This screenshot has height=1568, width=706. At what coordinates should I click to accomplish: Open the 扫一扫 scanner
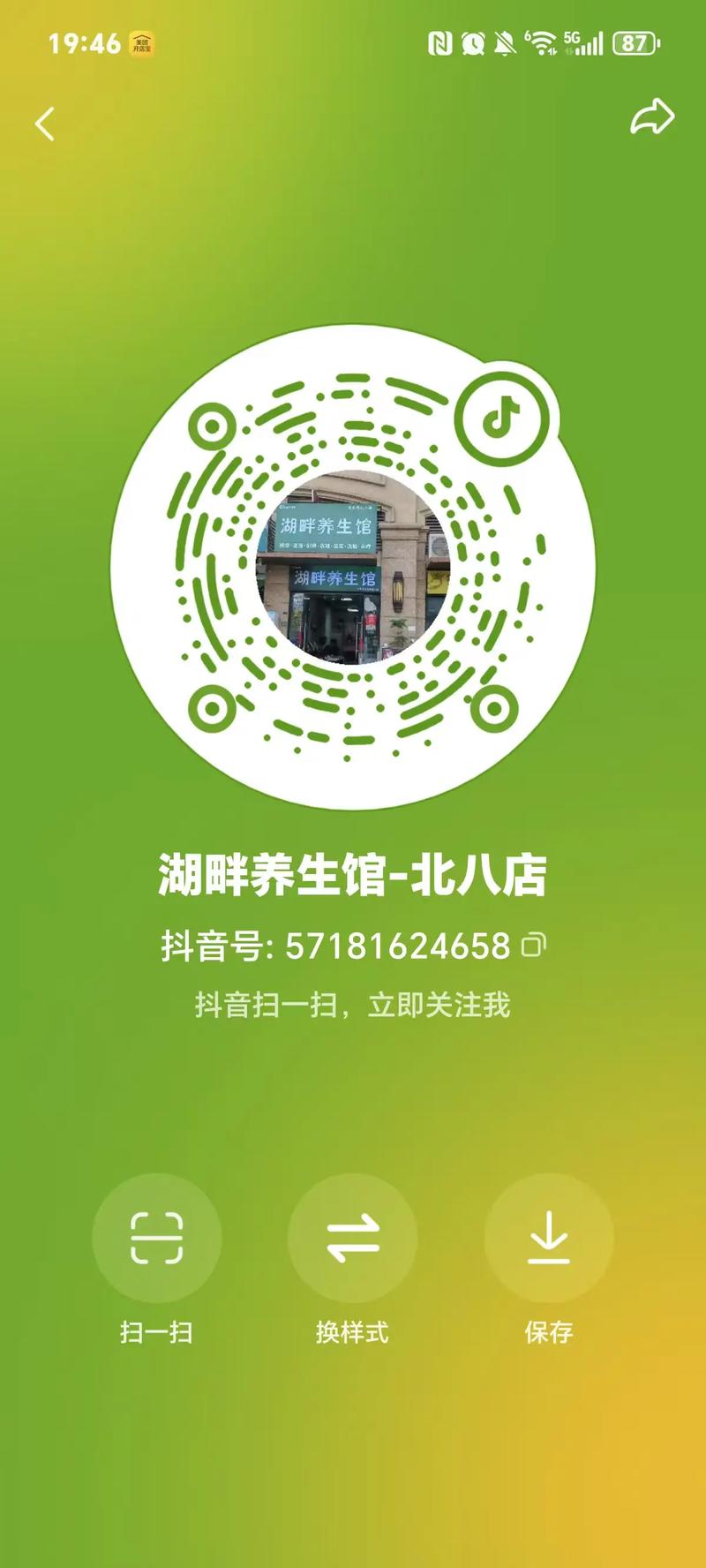tap(156, 1238)
